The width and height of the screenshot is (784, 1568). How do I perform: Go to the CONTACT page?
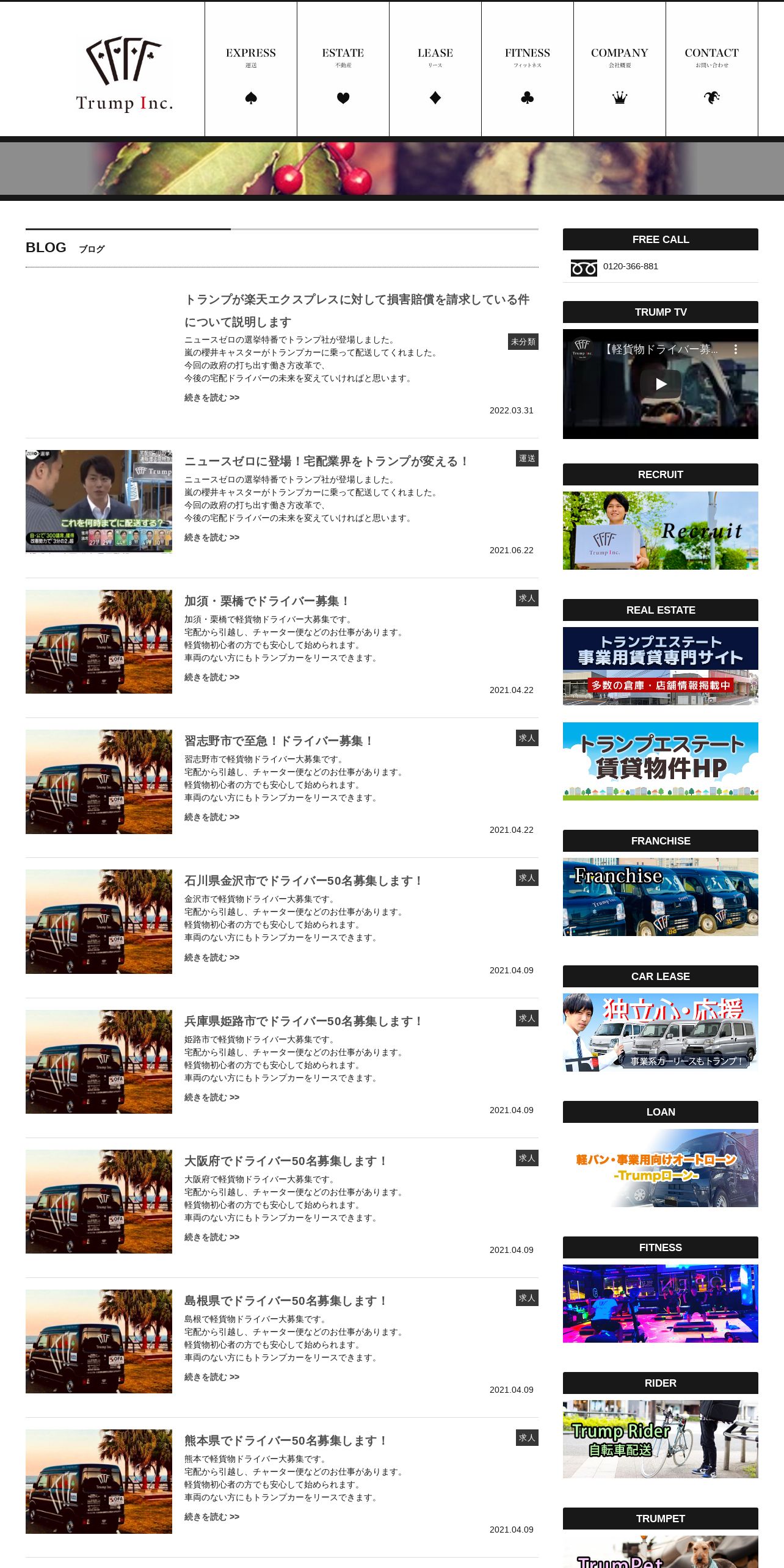712,70
